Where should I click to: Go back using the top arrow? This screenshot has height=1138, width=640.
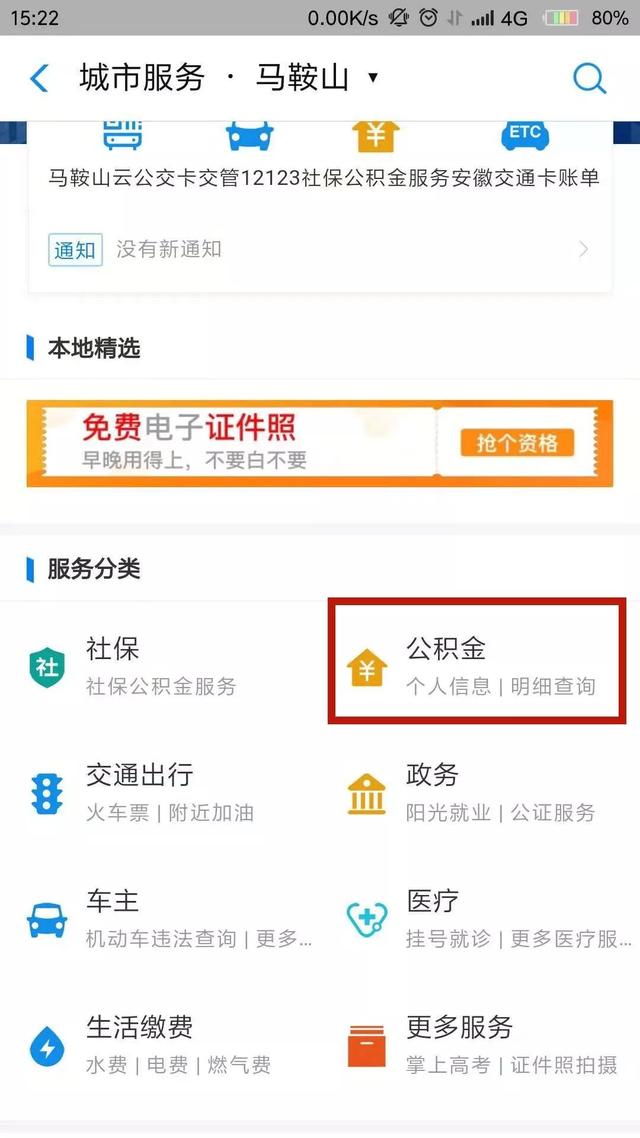pyautogui.click(x=40, y=78)
